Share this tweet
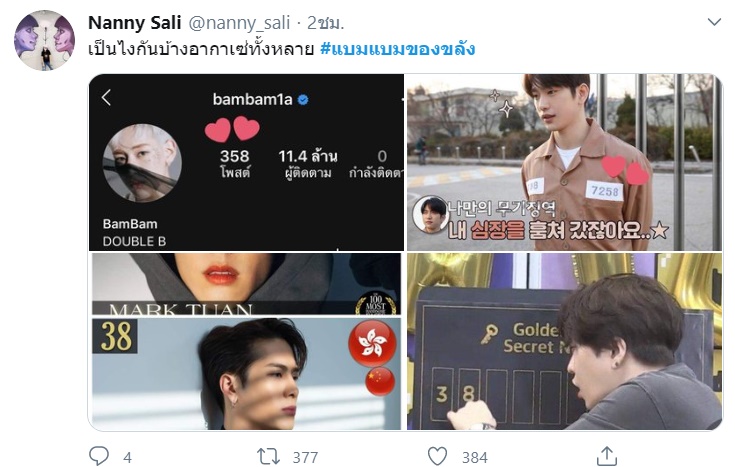 point(607,456)
